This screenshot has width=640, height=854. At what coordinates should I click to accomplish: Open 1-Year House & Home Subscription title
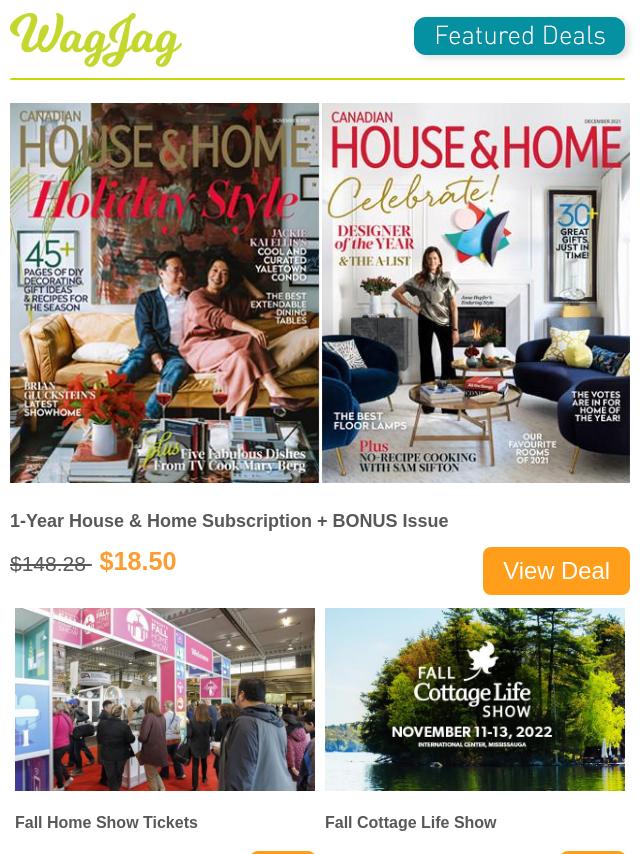pyautogui.click(x=229, y=521)
